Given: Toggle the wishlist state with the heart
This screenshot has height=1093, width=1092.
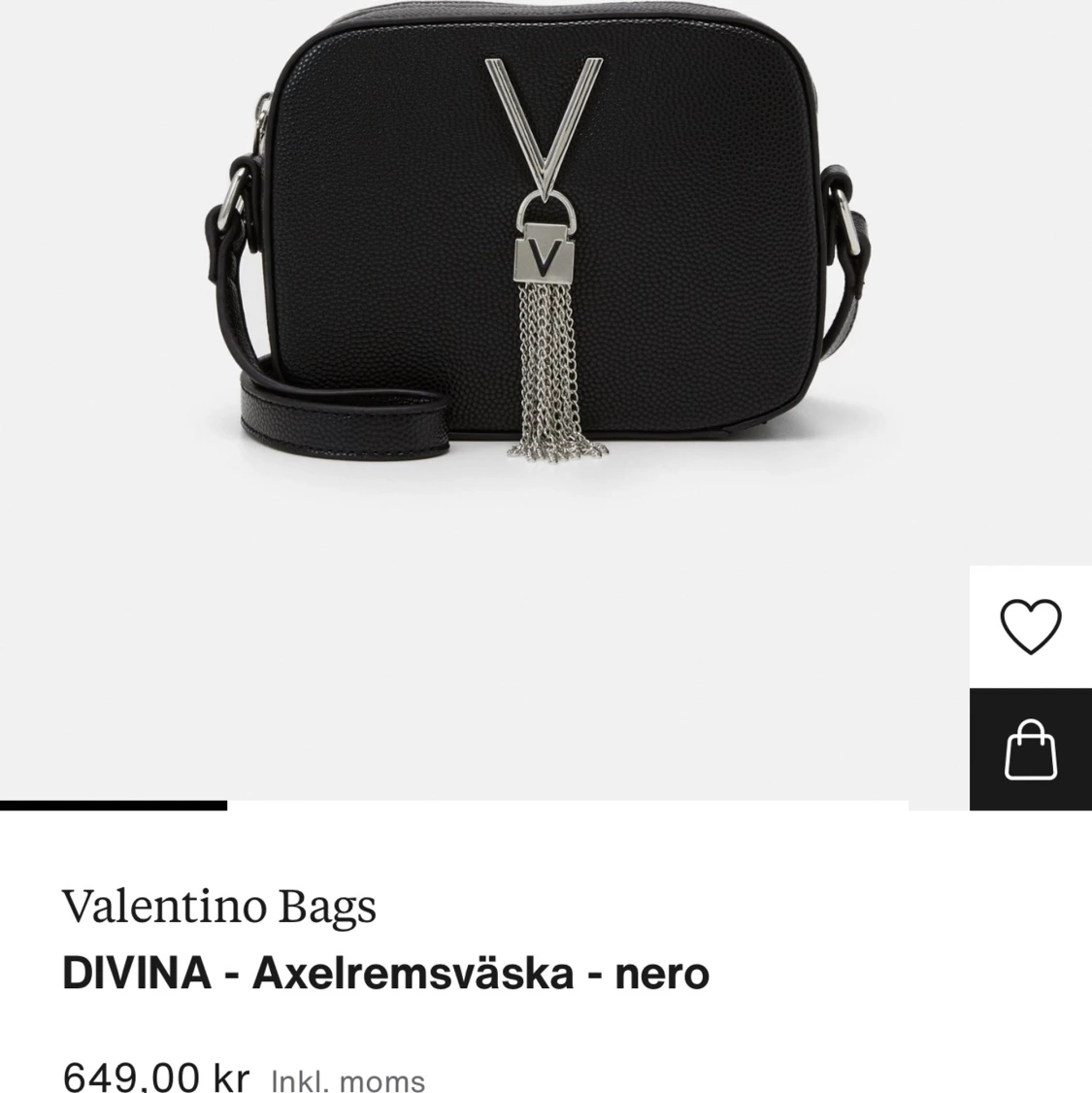Looking at the screenshot, I should tap(1030, 625).
